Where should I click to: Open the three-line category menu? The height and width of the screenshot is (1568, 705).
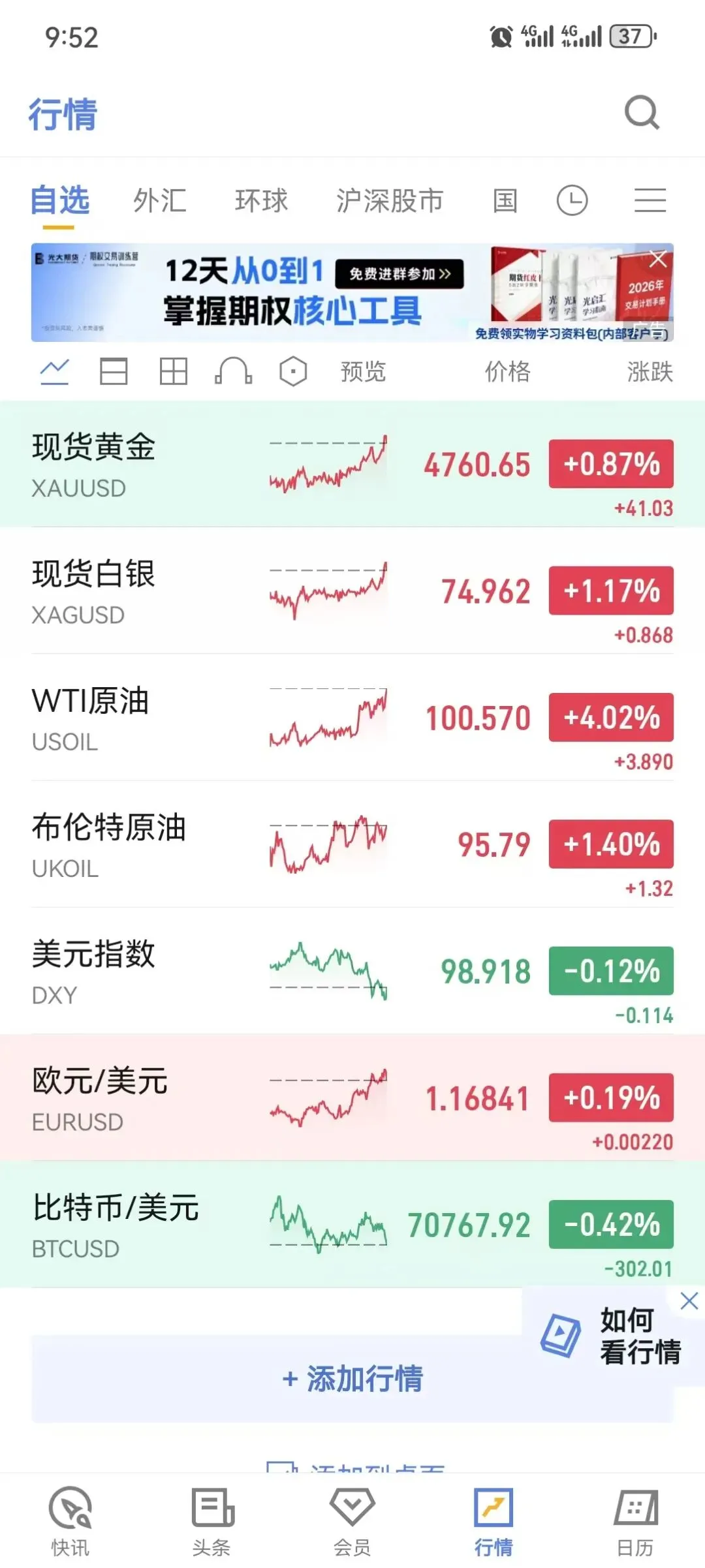tap(650, 200)
